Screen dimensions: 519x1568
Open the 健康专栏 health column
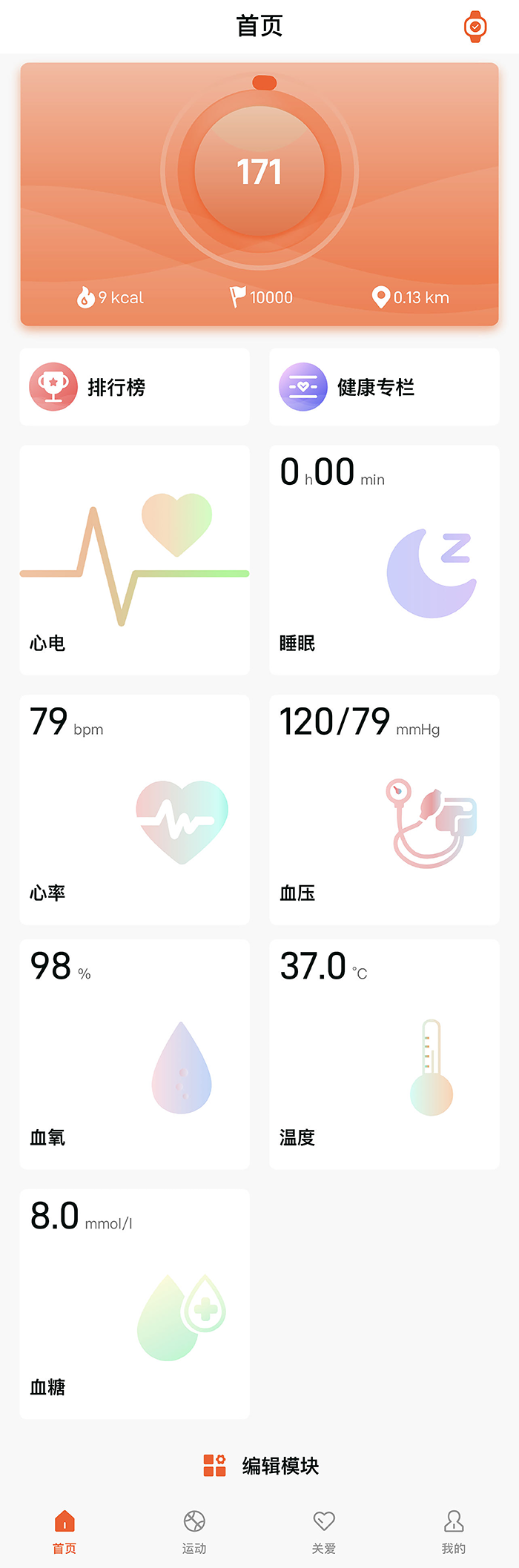(384, 387)
